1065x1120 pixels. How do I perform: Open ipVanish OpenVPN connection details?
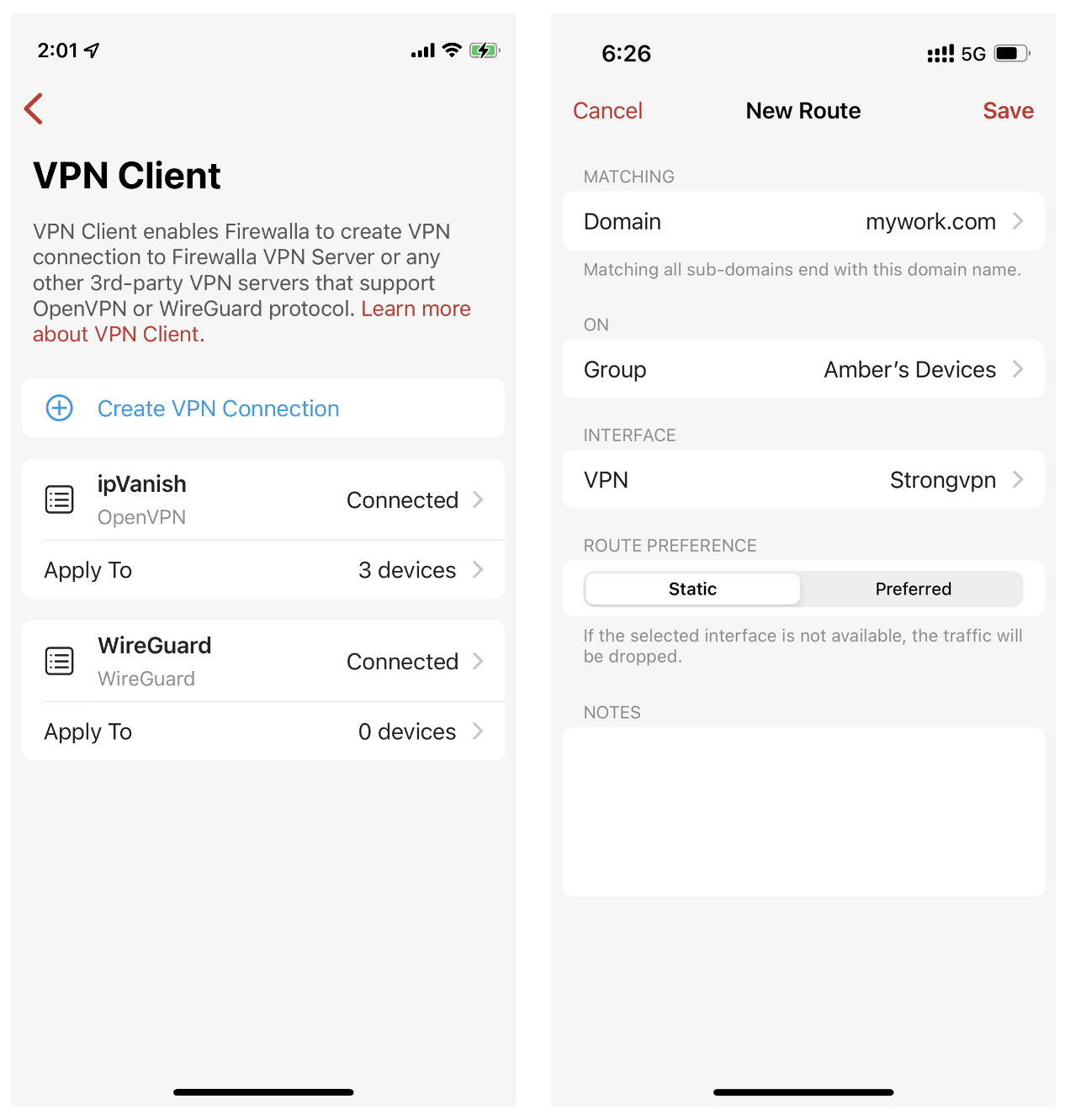tap(262, 500)
